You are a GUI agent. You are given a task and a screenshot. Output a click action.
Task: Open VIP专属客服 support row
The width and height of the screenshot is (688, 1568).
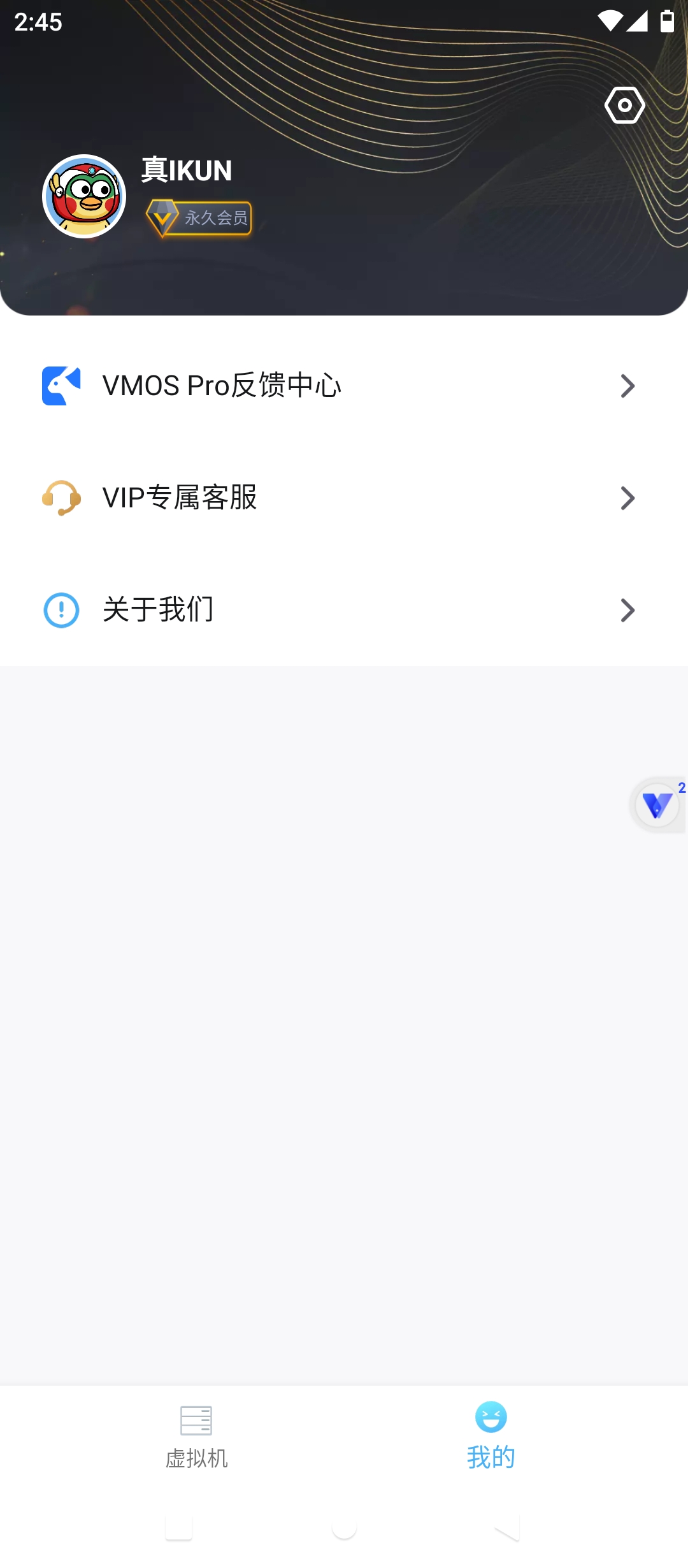click(x=344, y=498)
